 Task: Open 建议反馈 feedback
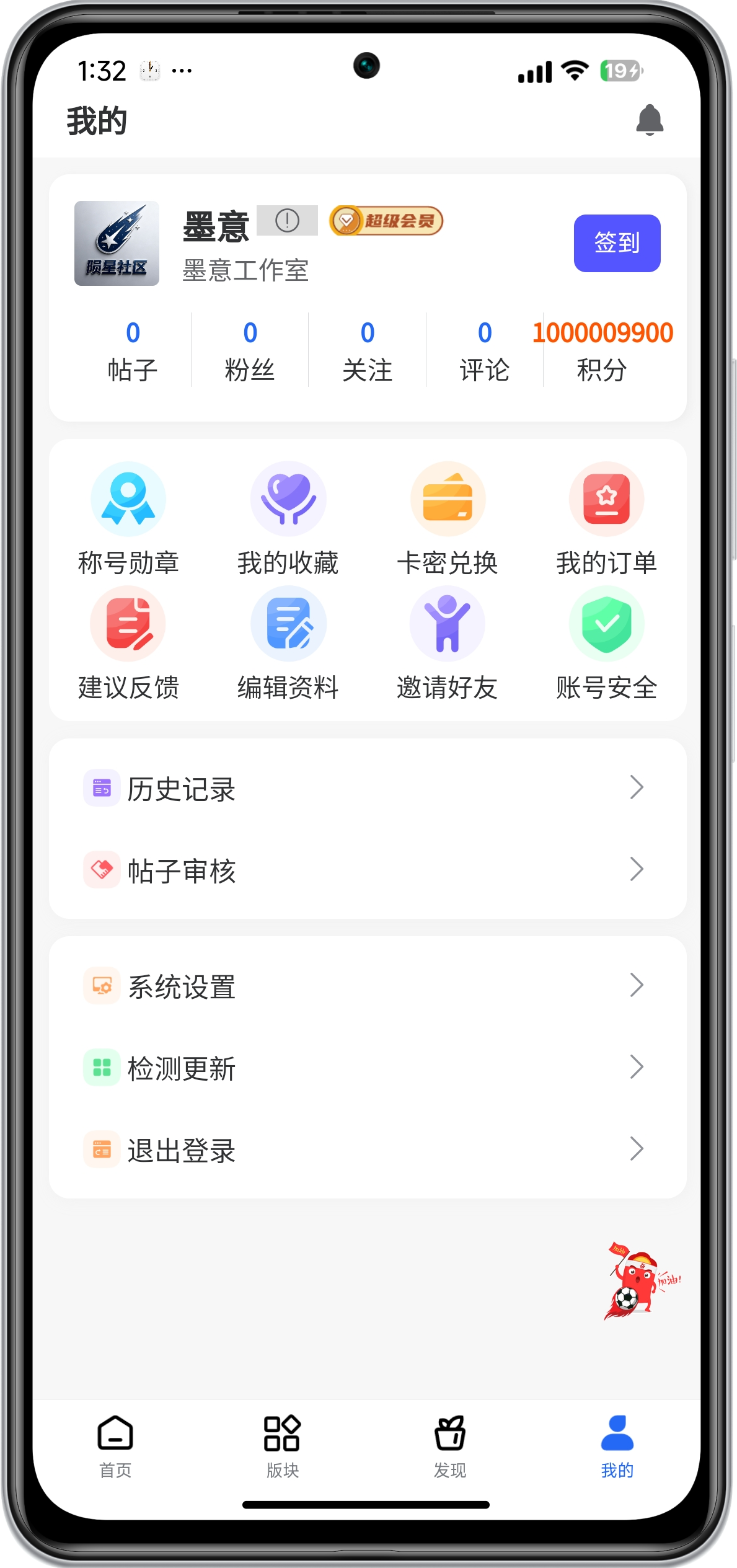128,643
